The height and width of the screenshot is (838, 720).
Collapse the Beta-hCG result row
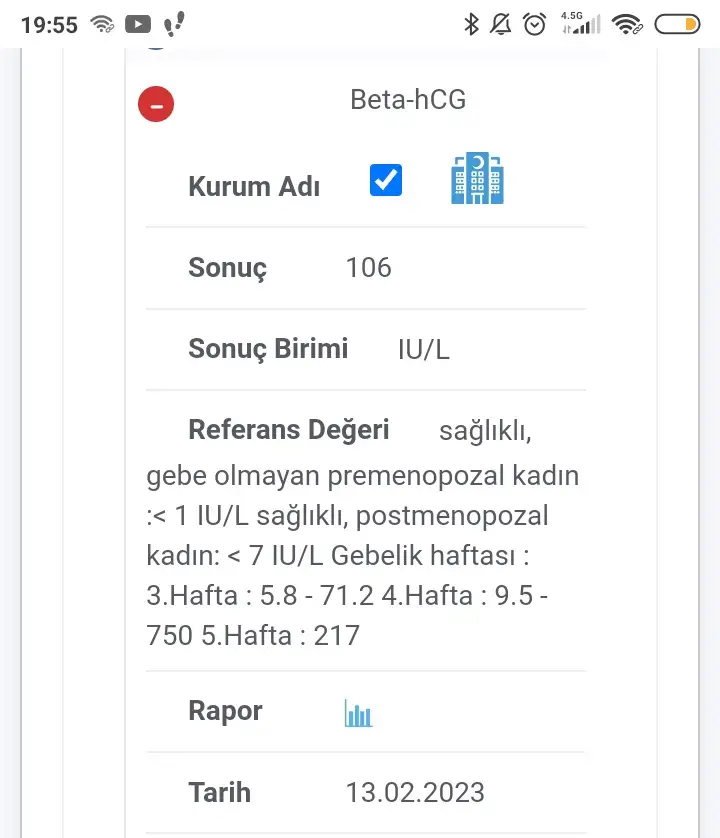click(156, 104)
